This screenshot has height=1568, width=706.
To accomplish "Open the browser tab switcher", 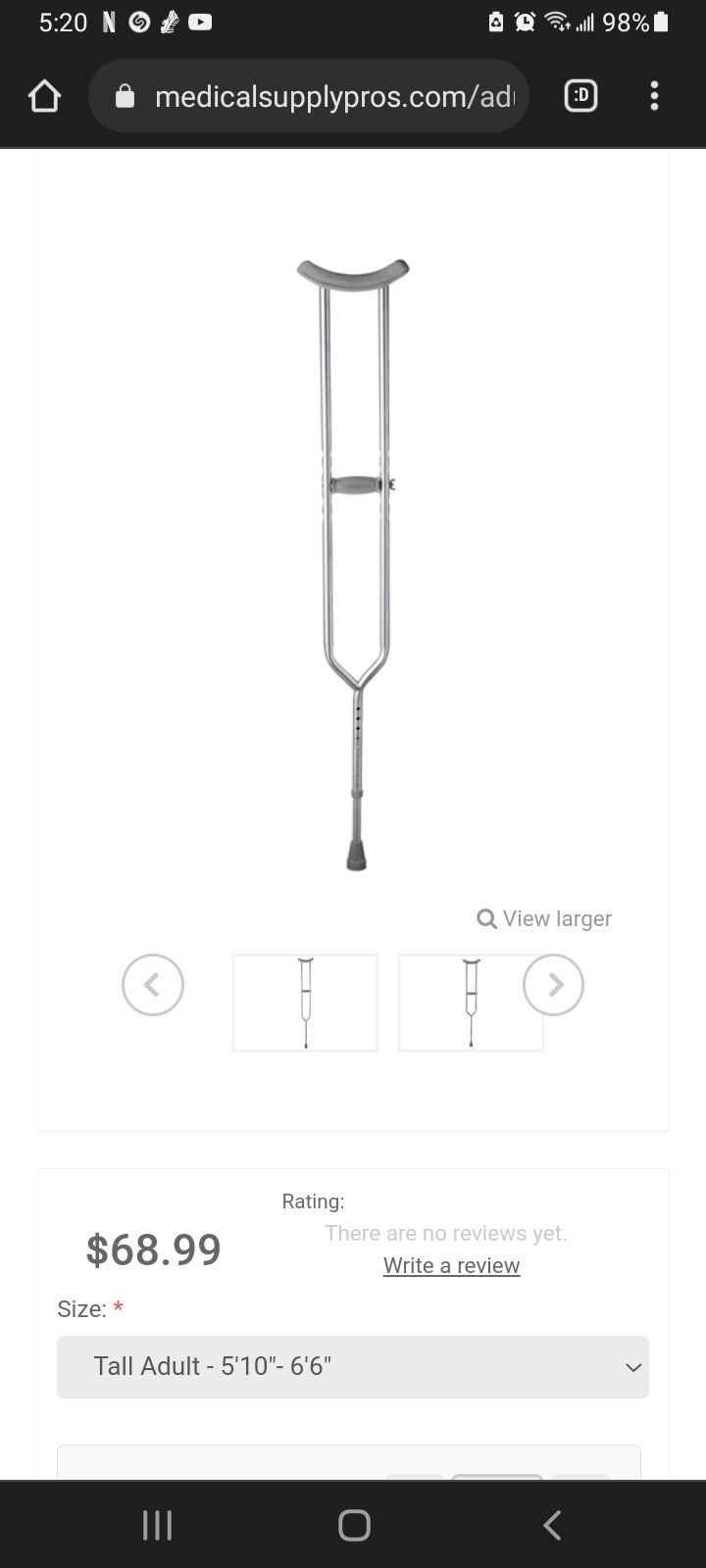I will (x=580, y=96).
